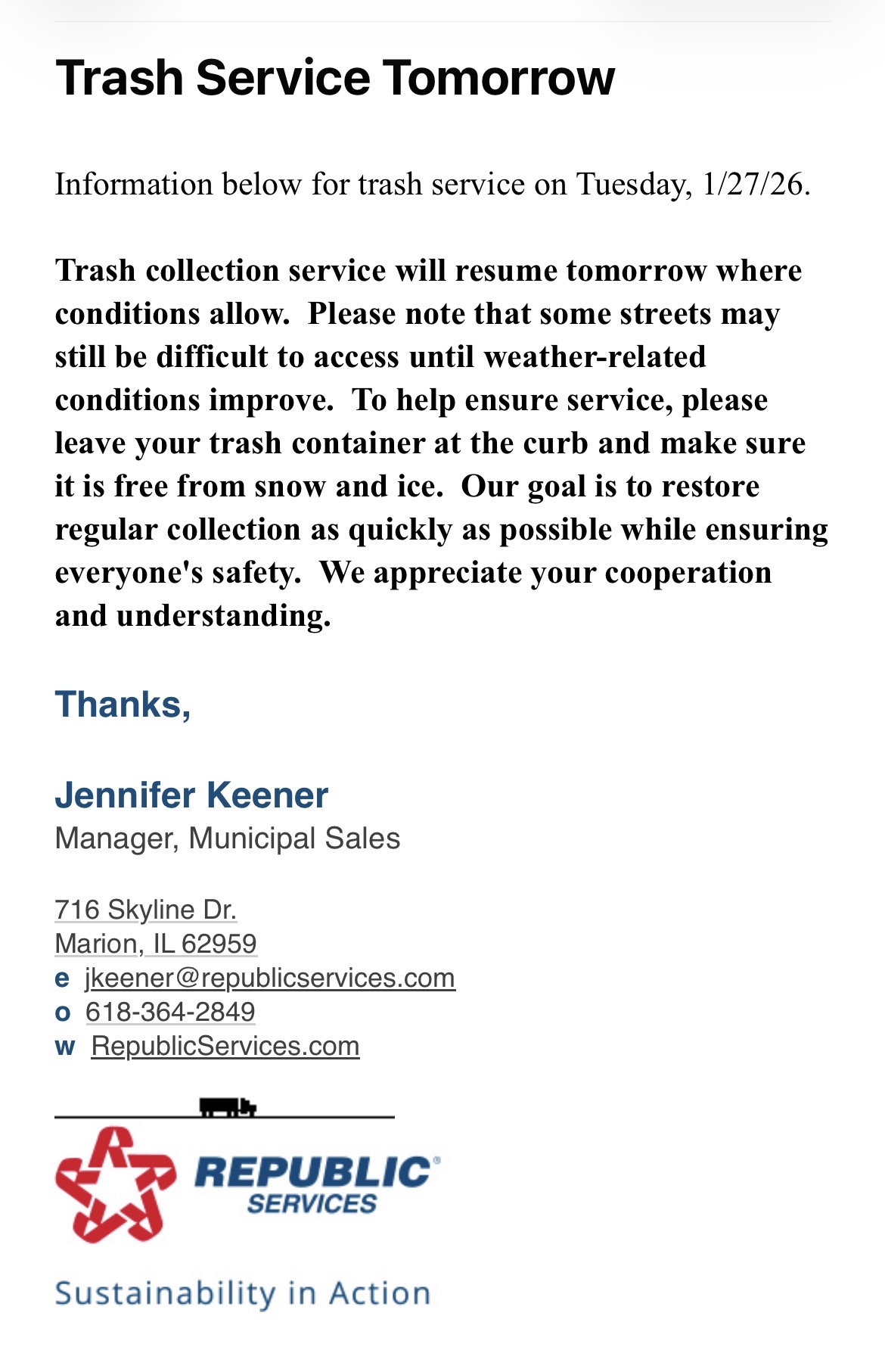Call the office number 618-364-2849
The image size is (885, 1372).
pyautogui.click(x=170, y=1012)
